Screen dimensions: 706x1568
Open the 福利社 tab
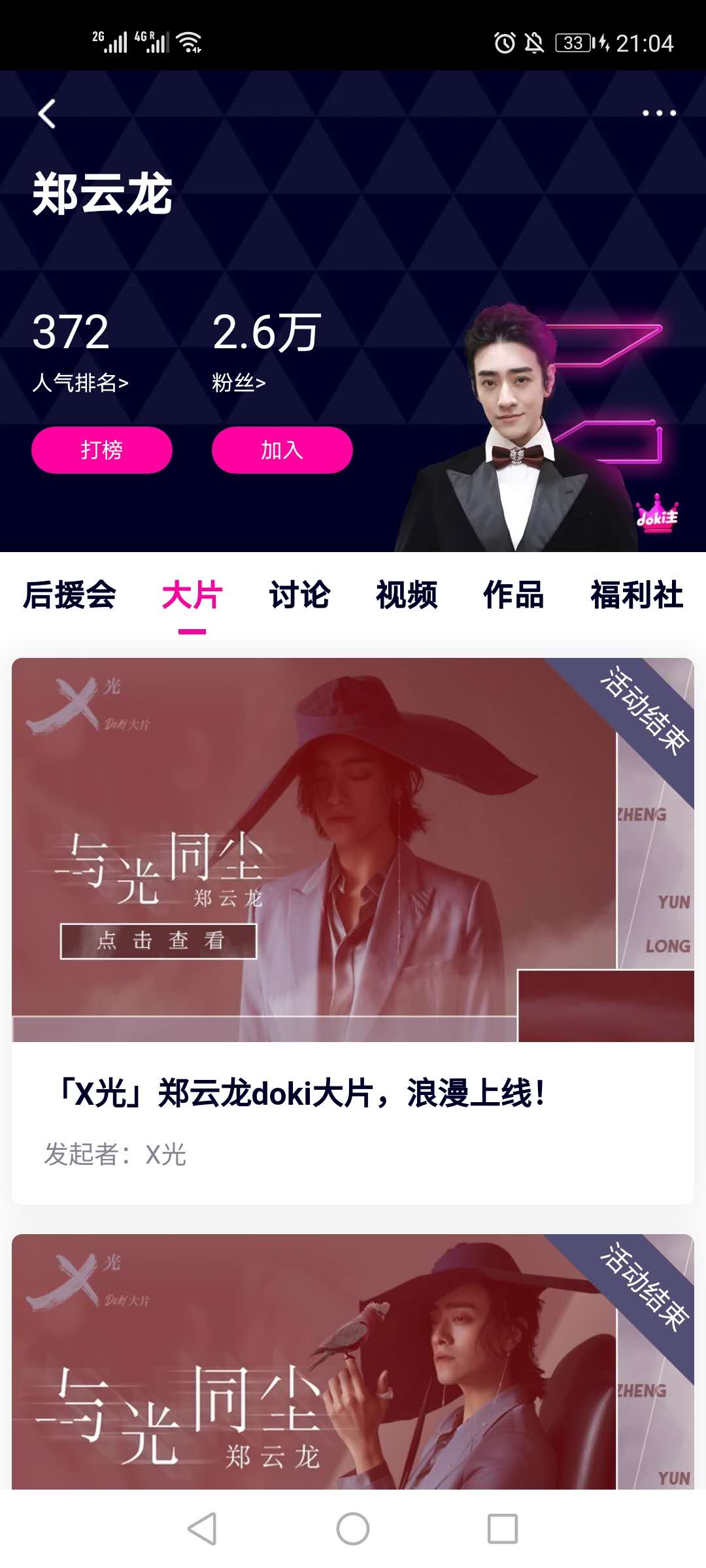coord(637,595)
